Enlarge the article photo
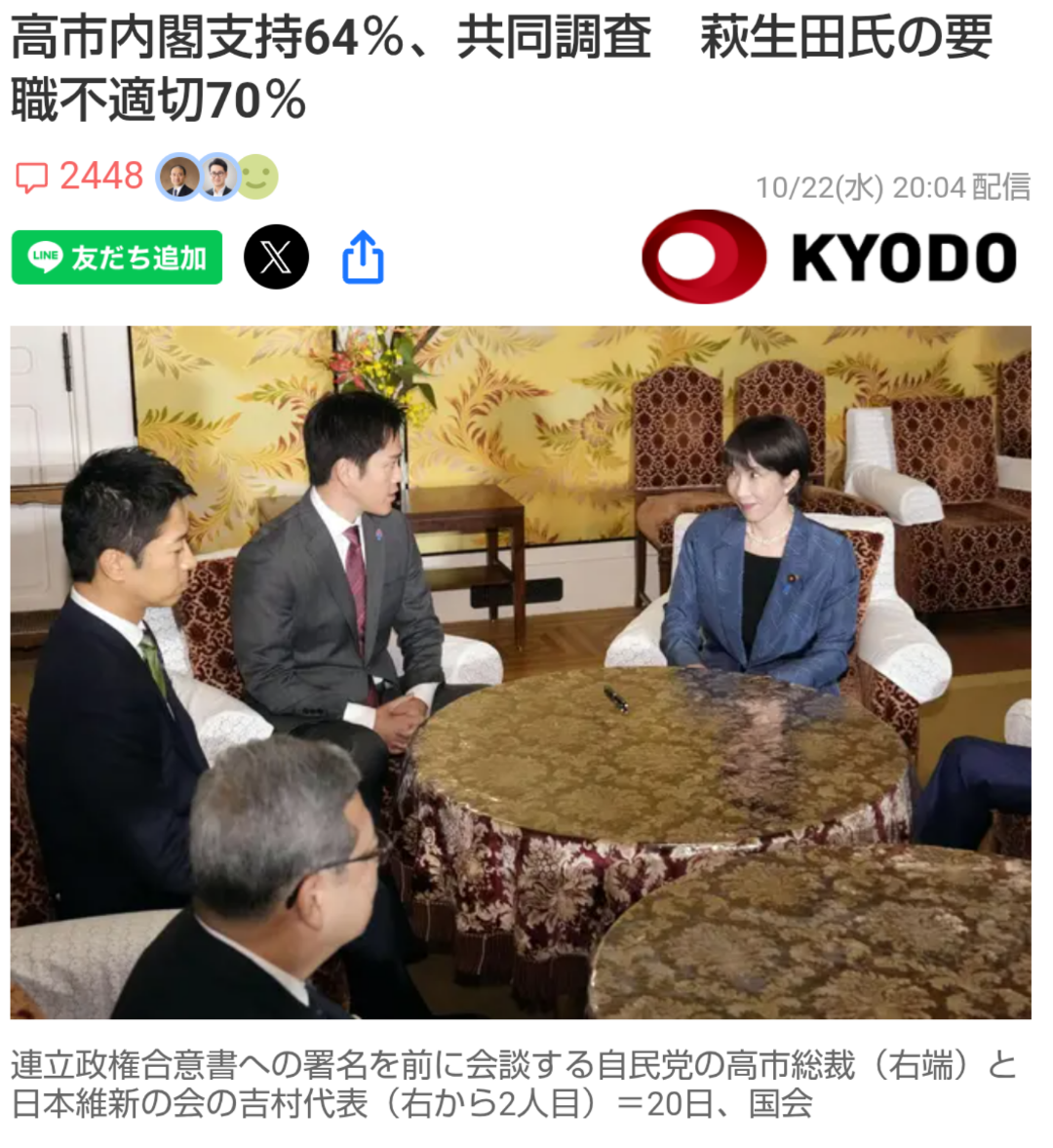Image resolution: width=1053 pixels, height=1148 pixels. pos(521,672)
